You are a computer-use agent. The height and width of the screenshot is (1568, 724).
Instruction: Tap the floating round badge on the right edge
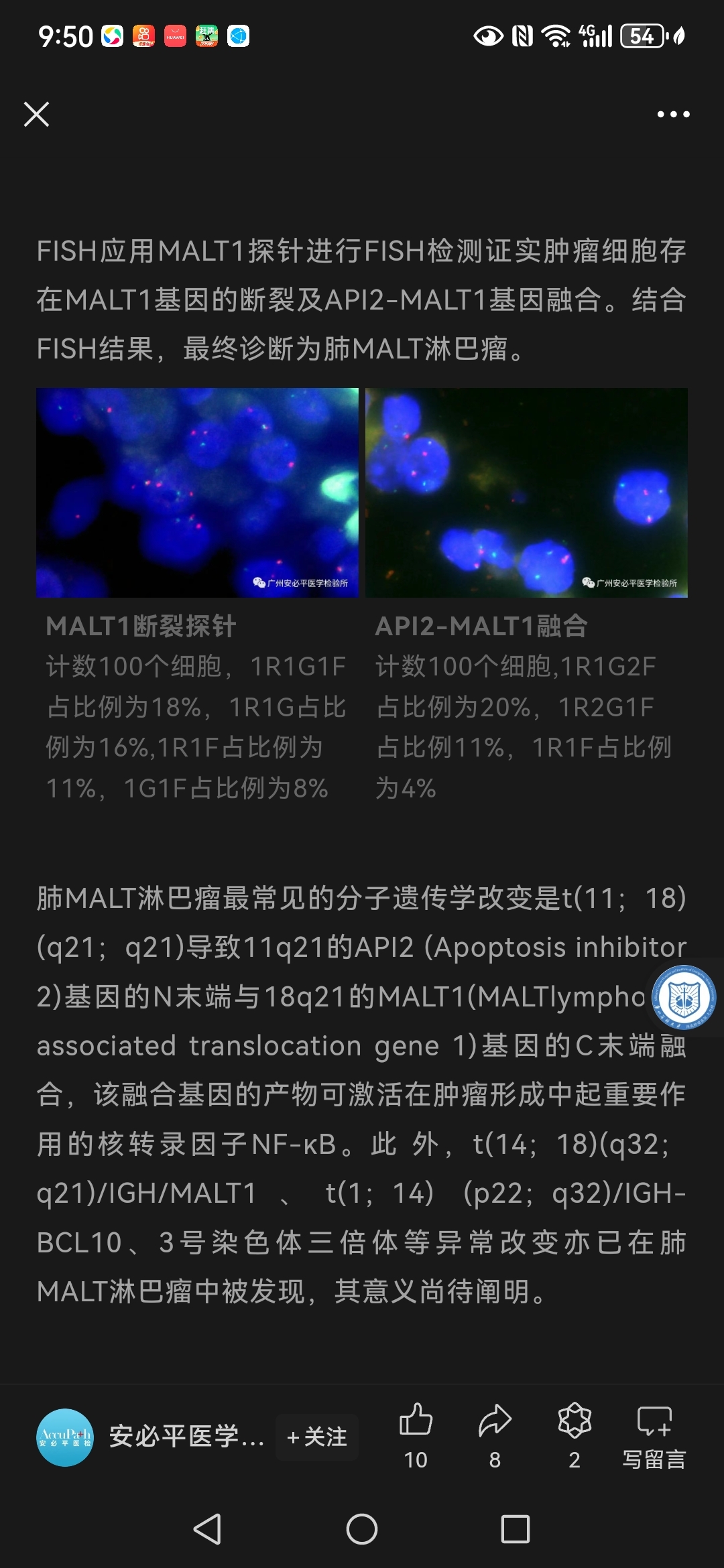pyautogui.click(x=684, y=998)
